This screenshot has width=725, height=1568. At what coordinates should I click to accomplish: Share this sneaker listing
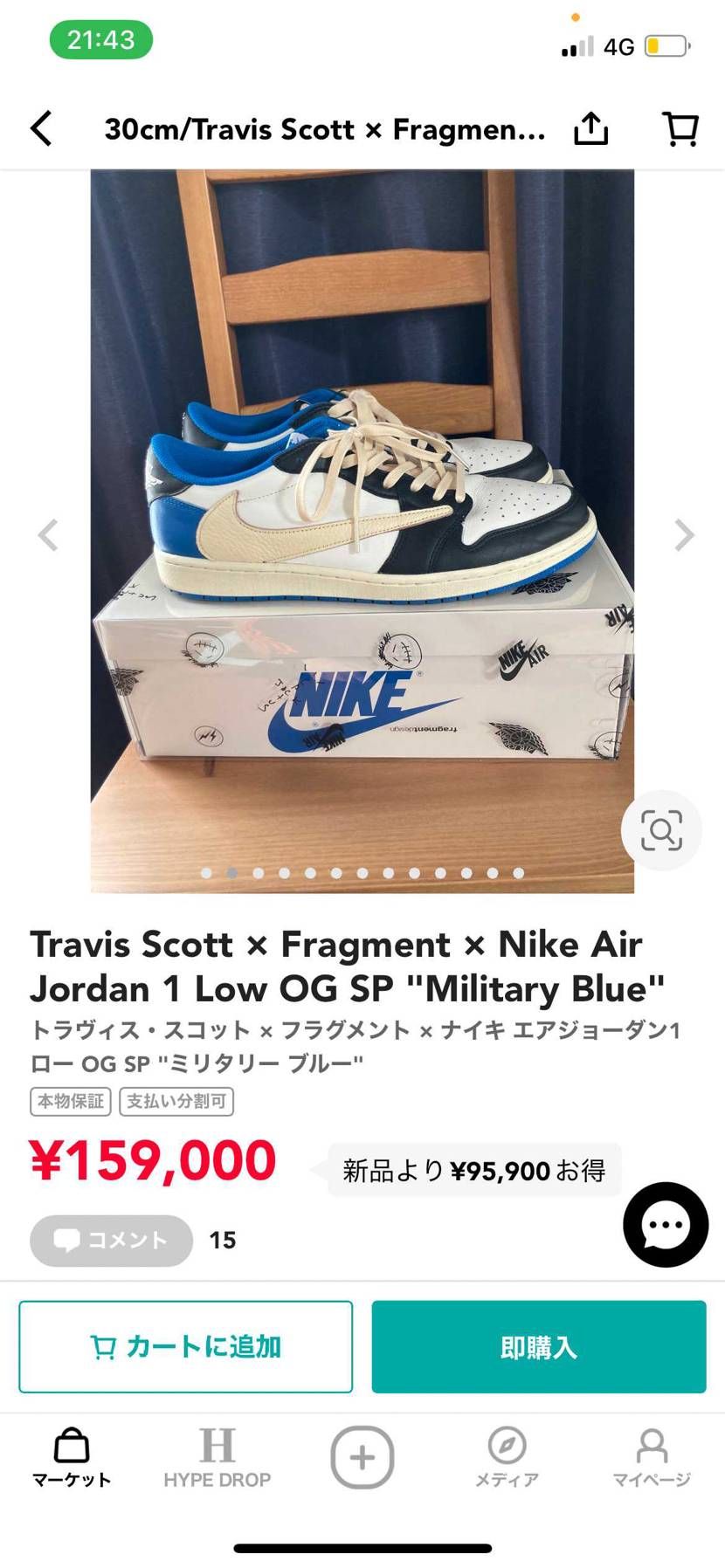click(x=590, y=128)
